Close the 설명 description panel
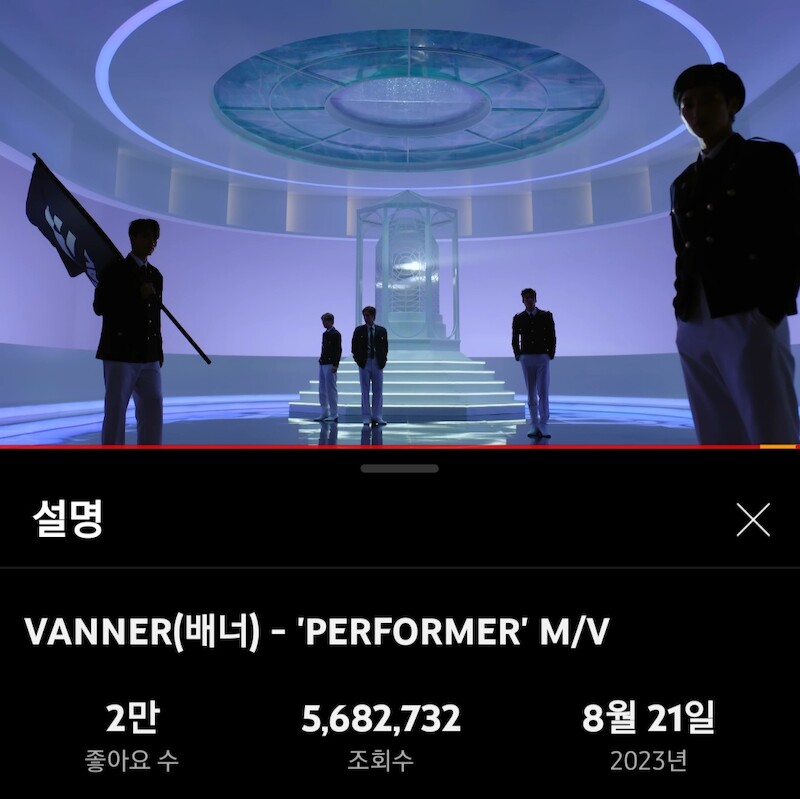Image resolution: width=800 pixels, height=799 pixels. (752, 520)
